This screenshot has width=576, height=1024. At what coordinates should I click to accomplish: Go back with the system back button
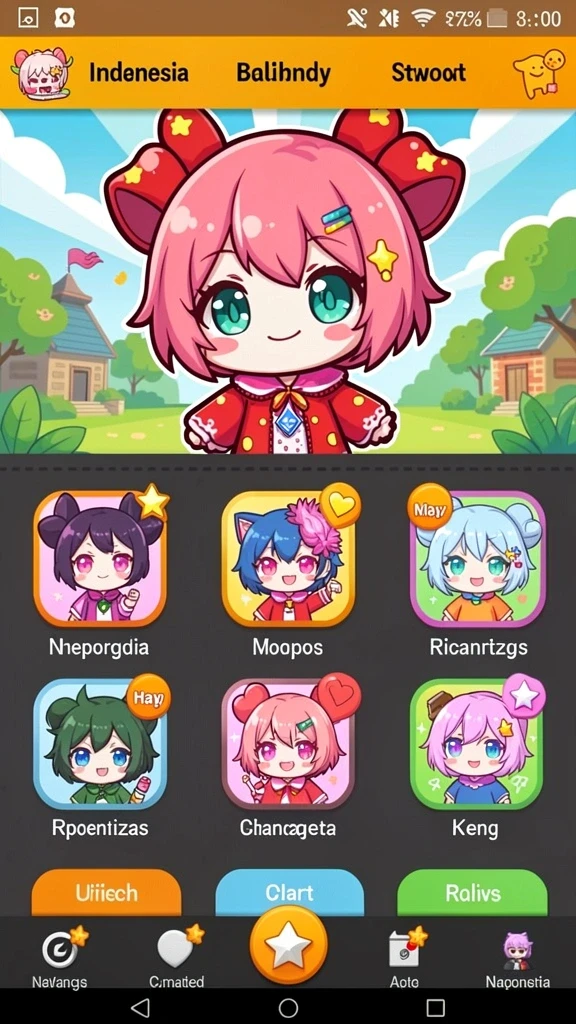click(140, 1008)
